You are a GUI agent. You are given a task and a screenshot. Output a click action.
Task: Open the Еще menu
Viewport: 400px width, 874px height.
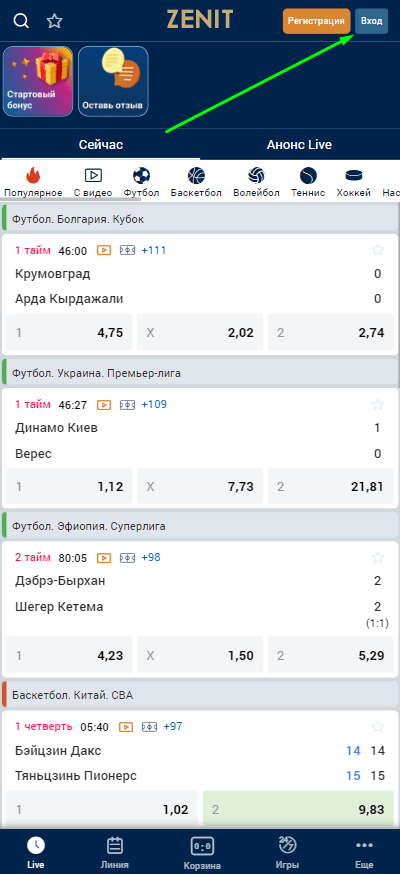tap(364, 853)
